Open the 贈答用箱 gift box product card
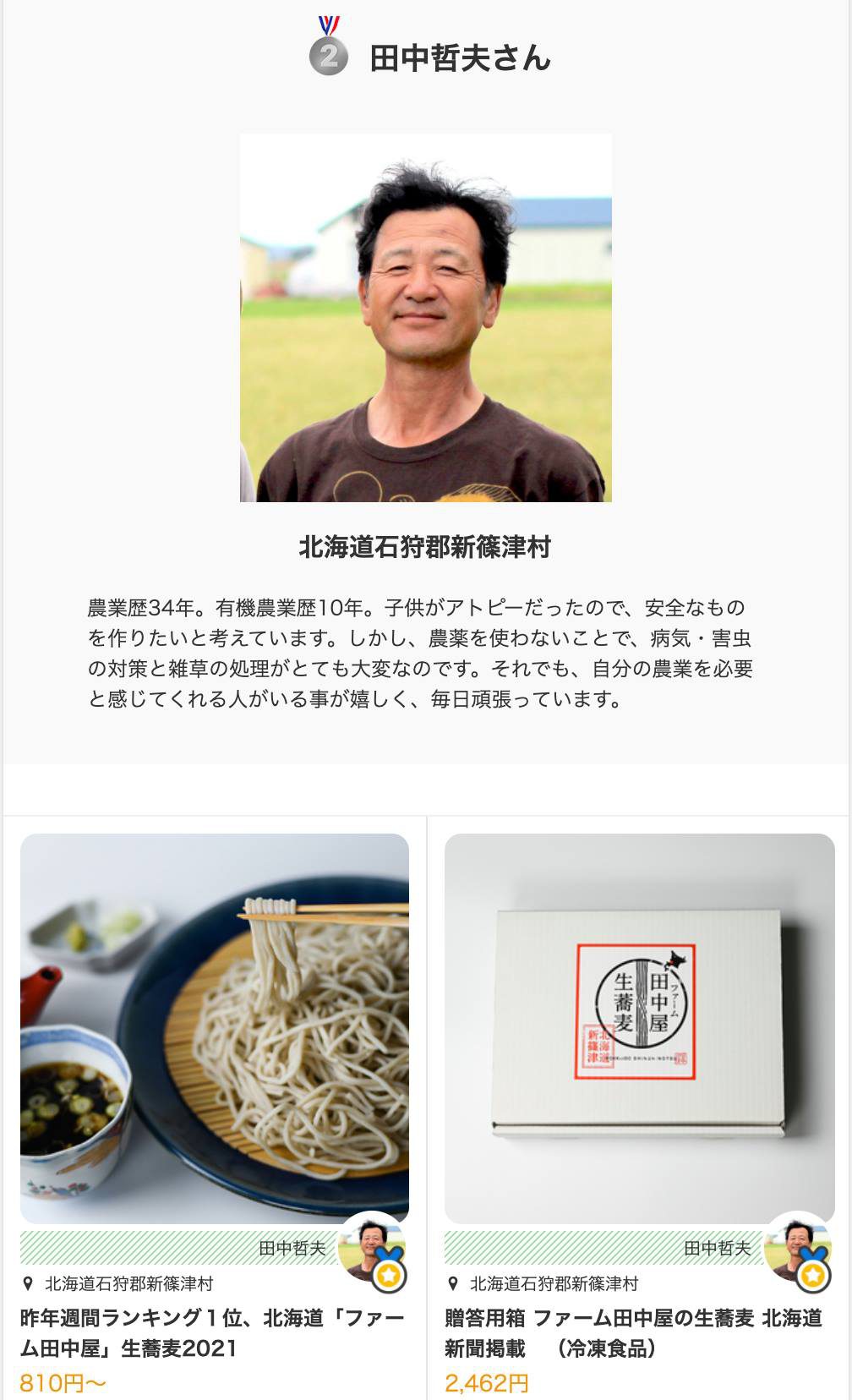This screenshot has width=852, height=1400. click(639, 1028)
